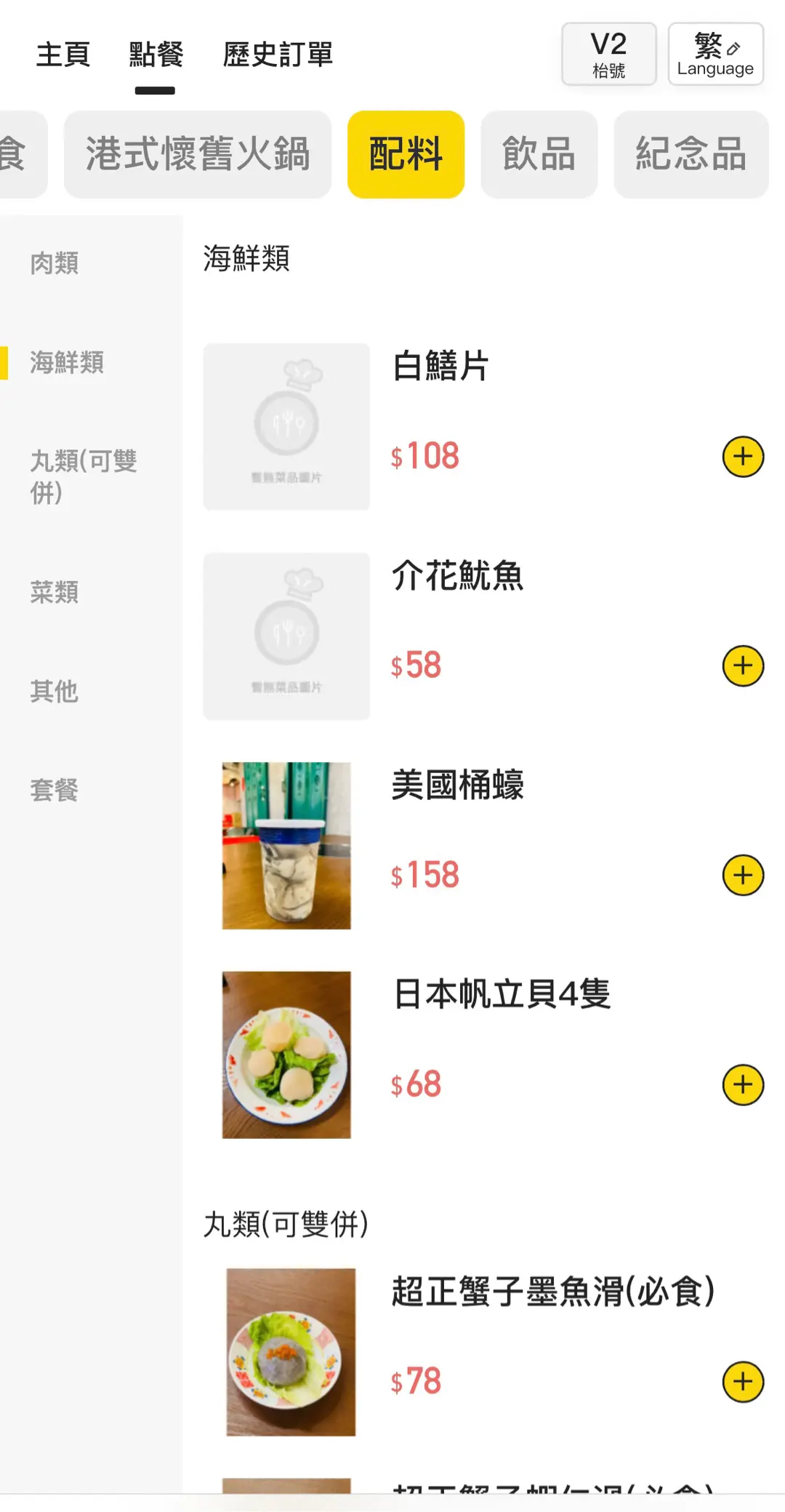
Task: Go to the 主頁 tab
Action: coord(63,55)
